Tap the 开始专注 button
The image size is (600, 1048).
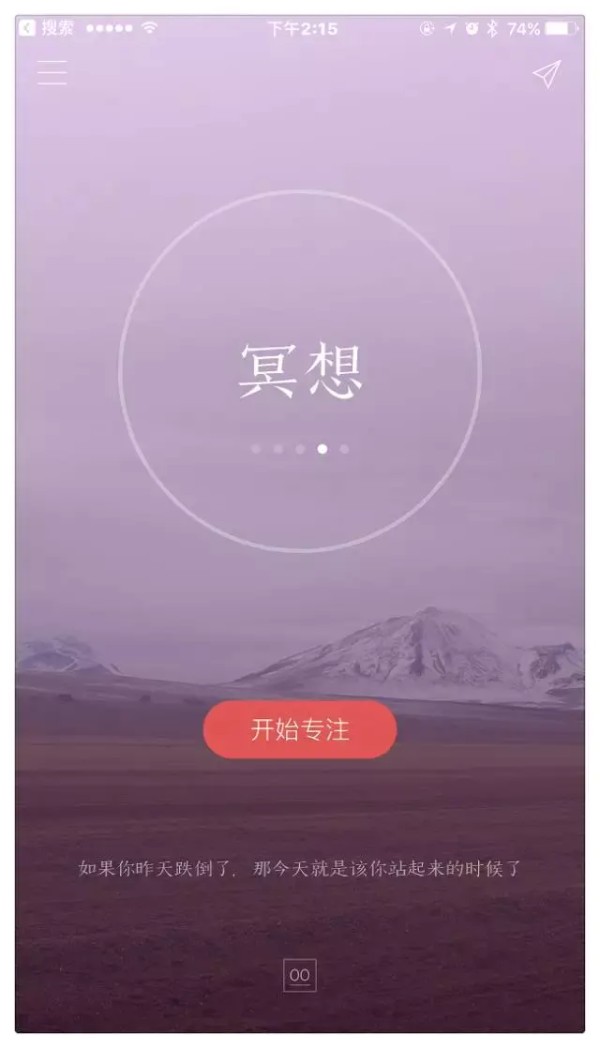300,729
